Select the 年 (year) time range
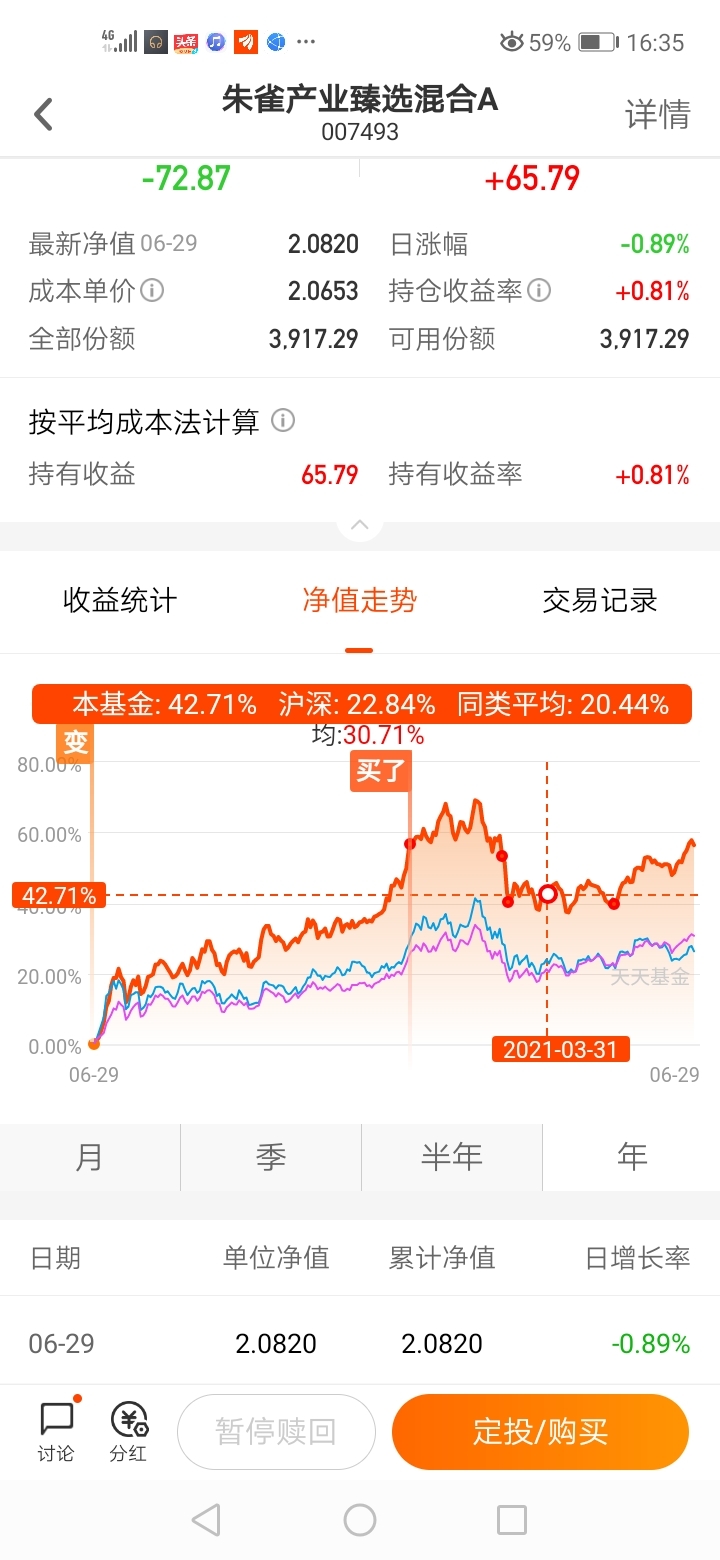The image size is (720, 1560). 631,1156
